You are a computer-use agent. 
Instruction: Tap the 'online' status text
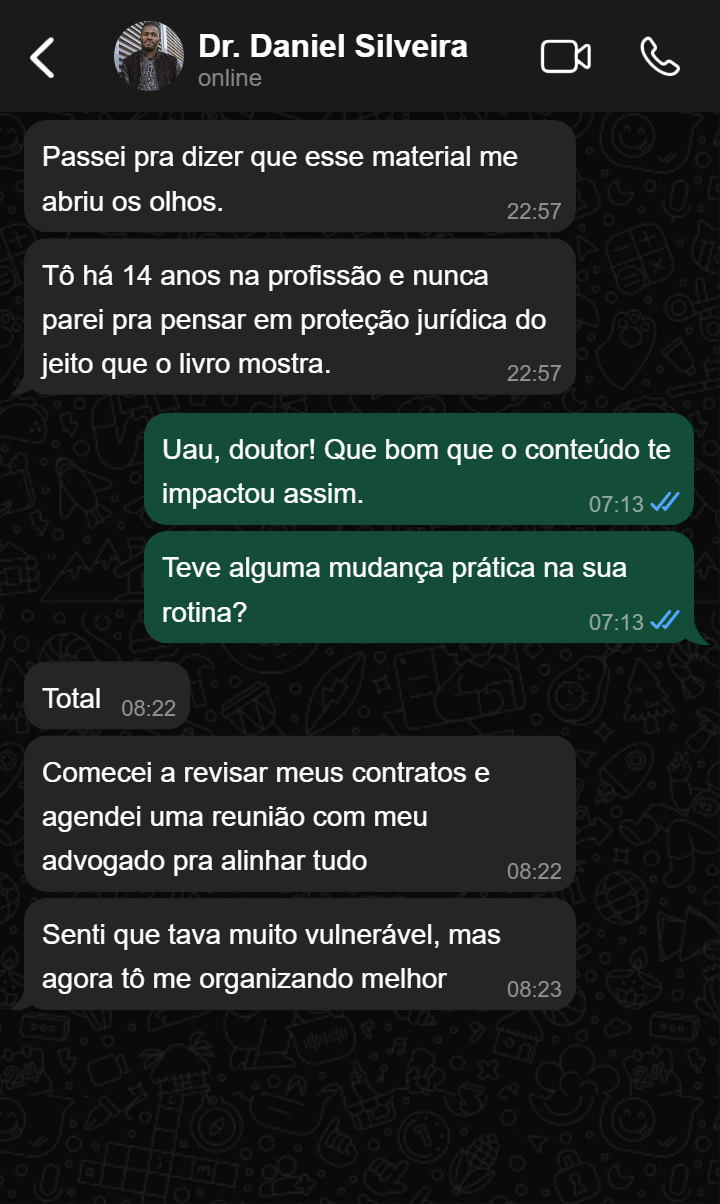(228, 77)
